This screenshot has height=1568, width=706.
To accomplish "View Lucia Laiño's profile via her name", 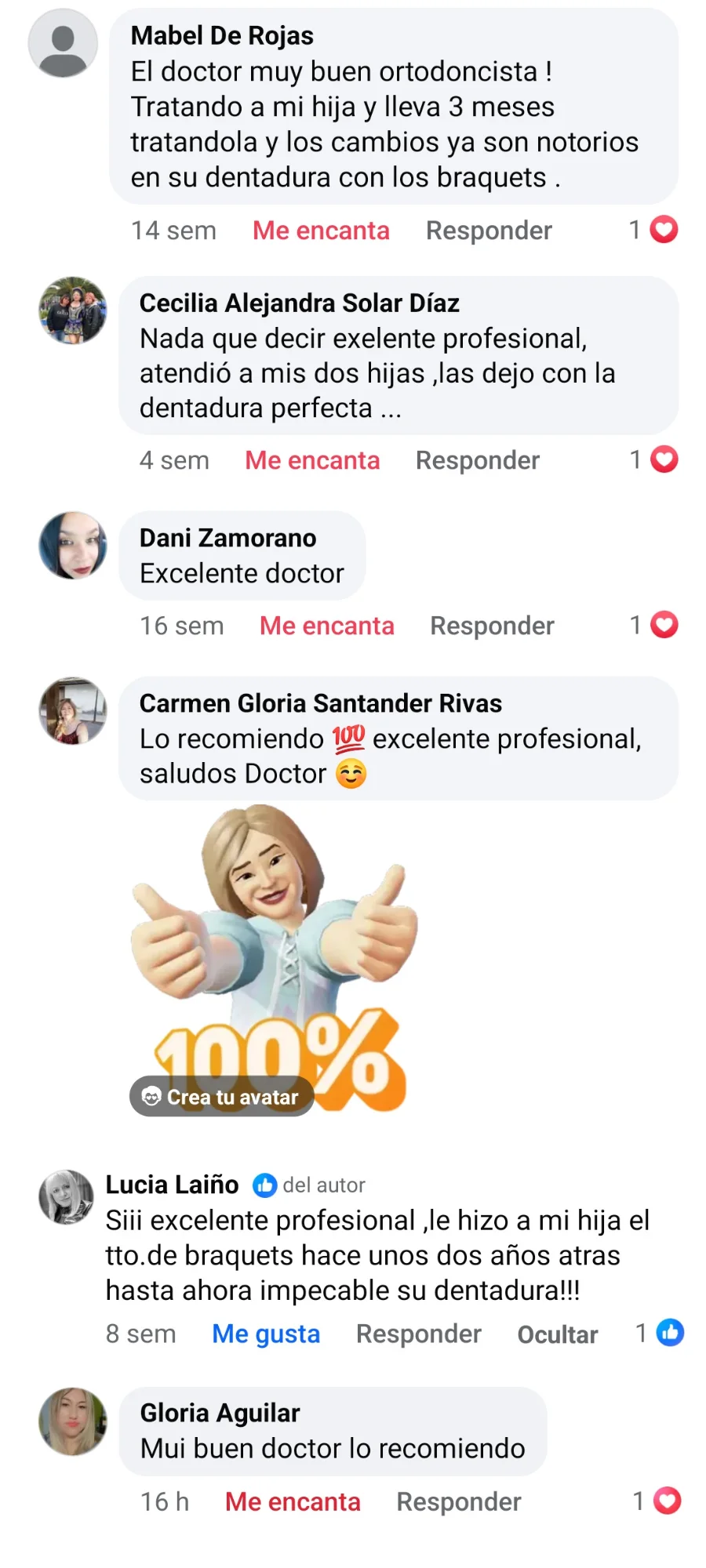I will tap(172, 1185).
